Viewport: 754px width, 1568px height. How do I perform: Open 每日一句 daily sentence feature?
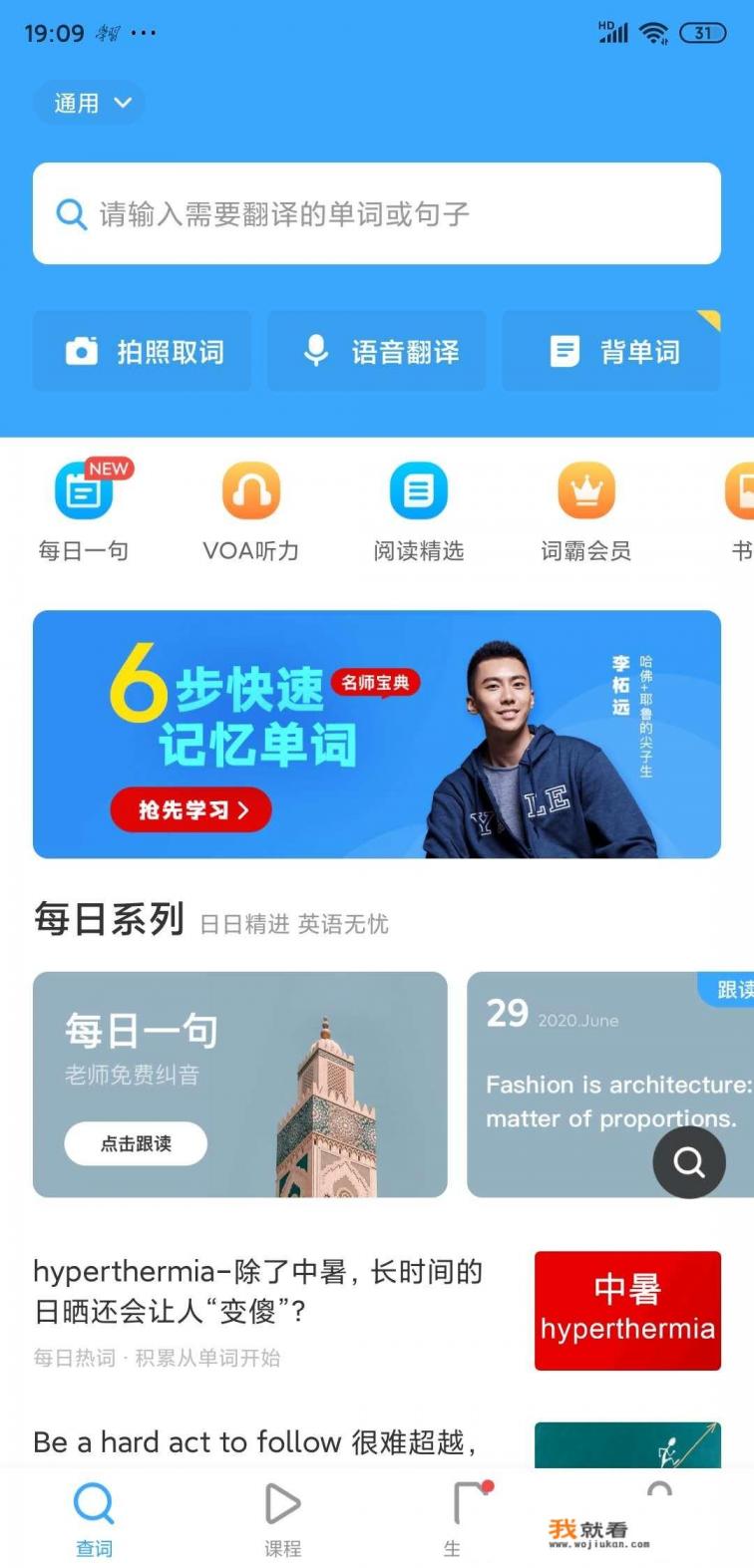(83, 507)
